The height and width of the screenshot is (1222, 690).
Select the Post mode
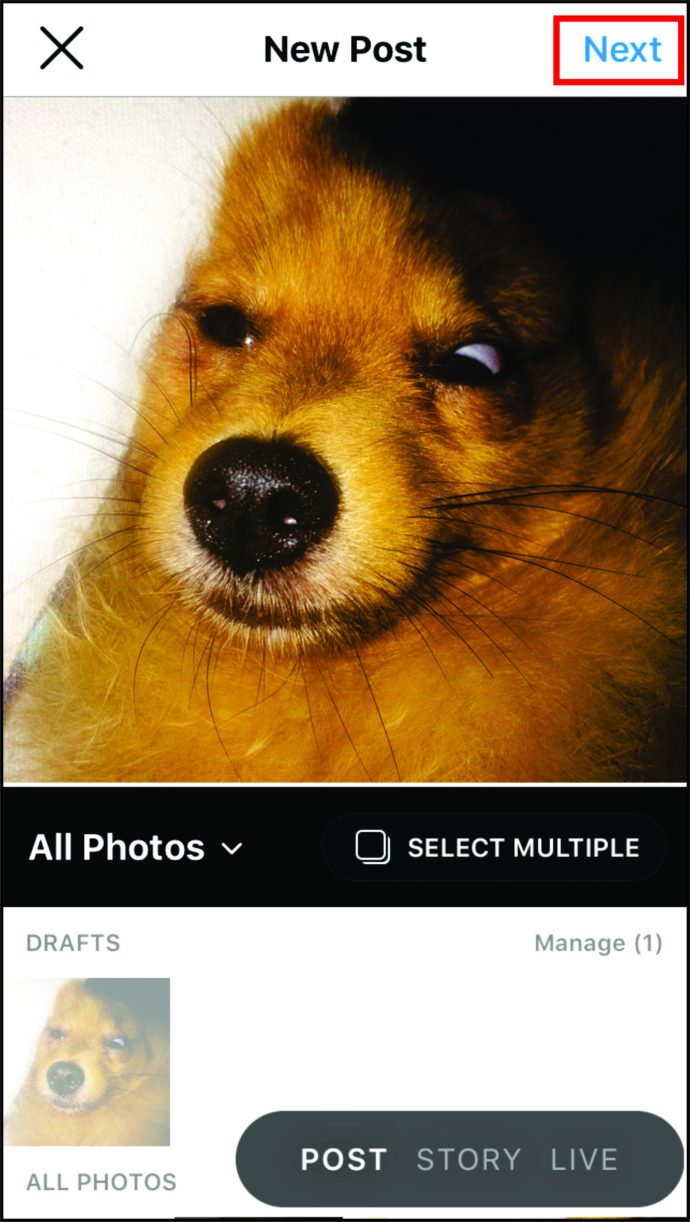click(343, 1159)
